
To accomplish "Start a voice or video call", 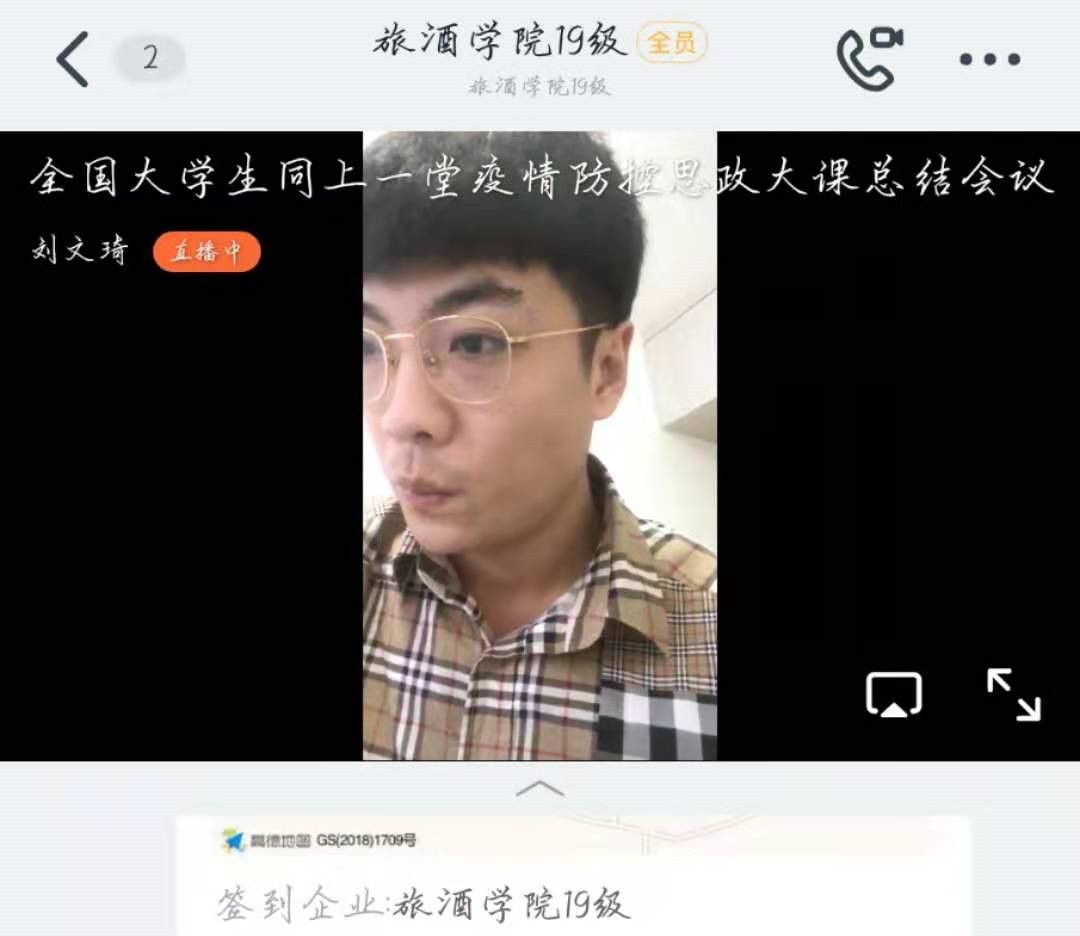I will click(x=868, y=59).
